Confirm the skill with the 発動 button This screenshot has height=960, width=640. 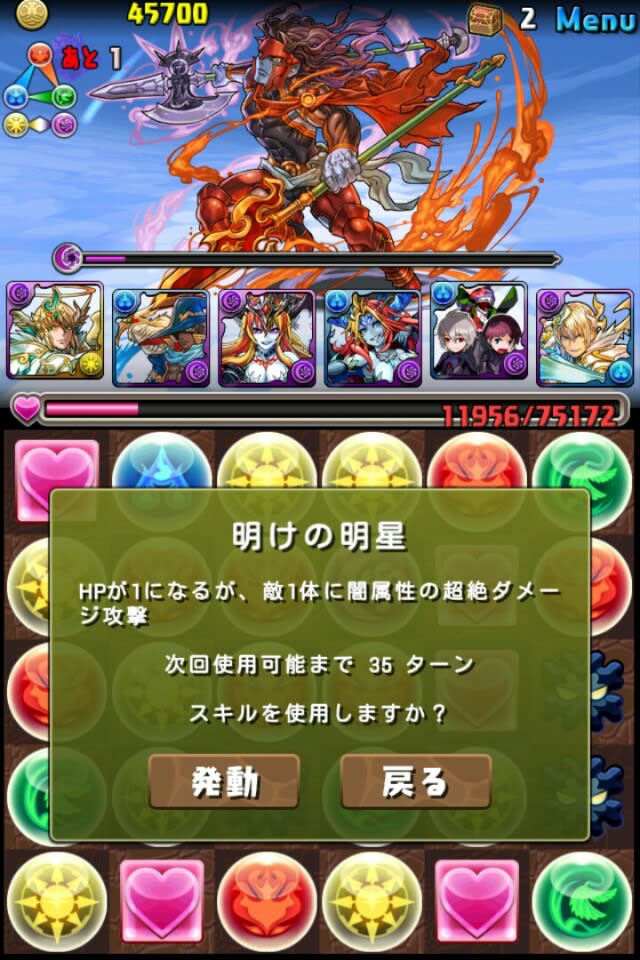point(224,782)
